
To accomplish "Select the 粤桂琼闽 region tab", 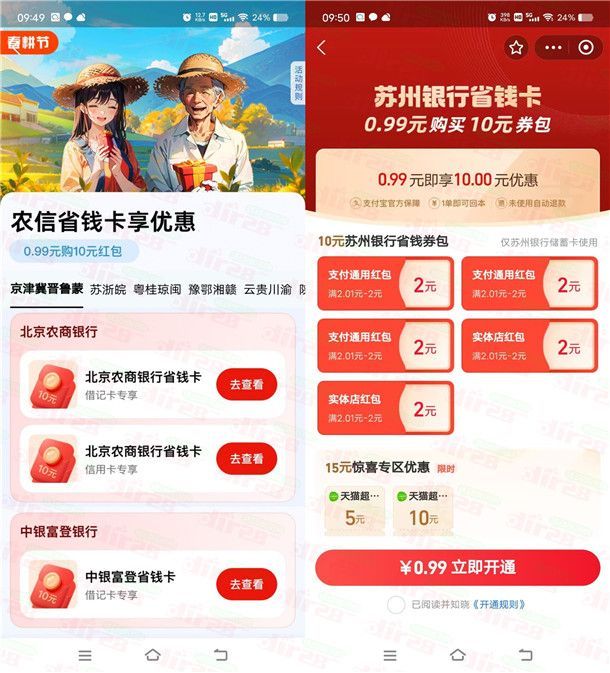I will point(158,288).
